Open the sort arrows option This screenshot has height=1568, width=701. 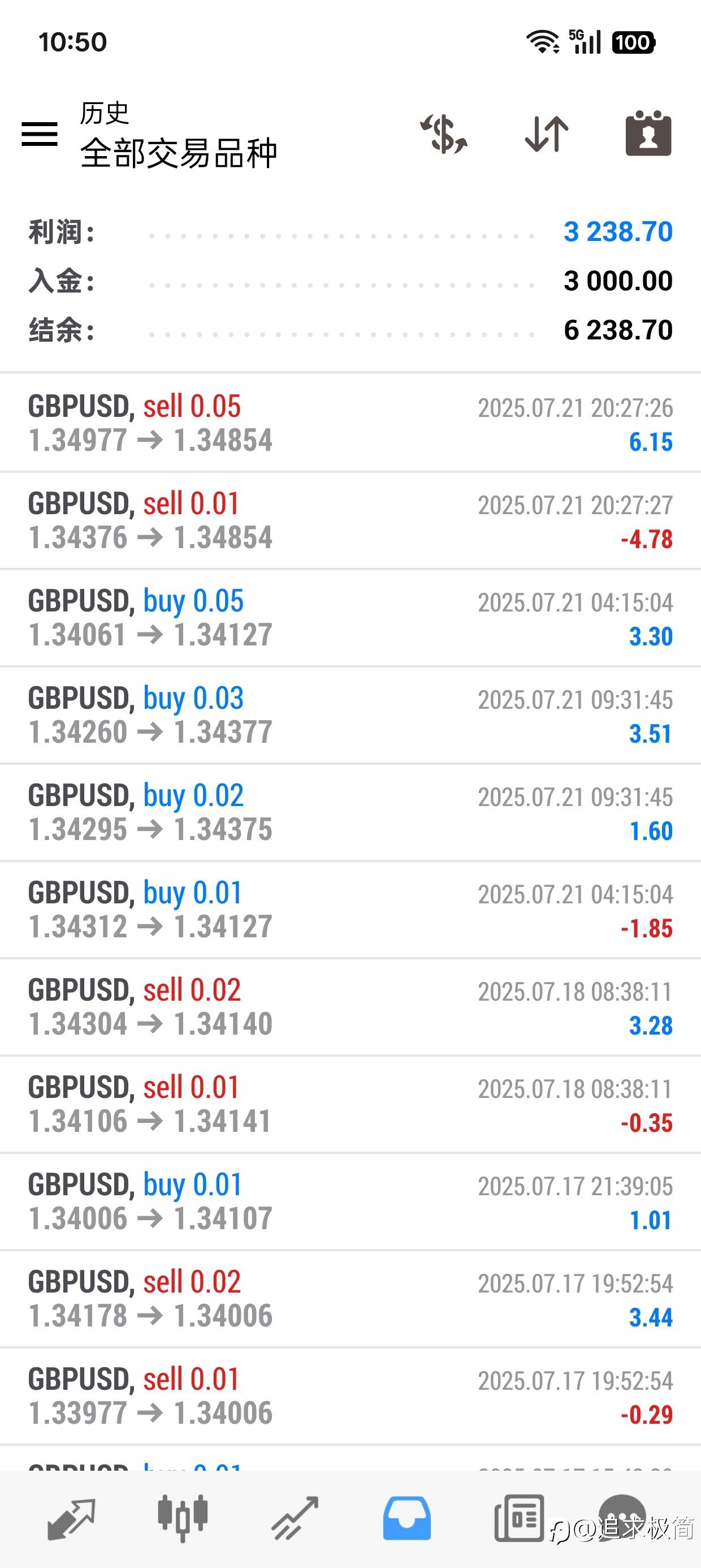(x=547, y=134)
